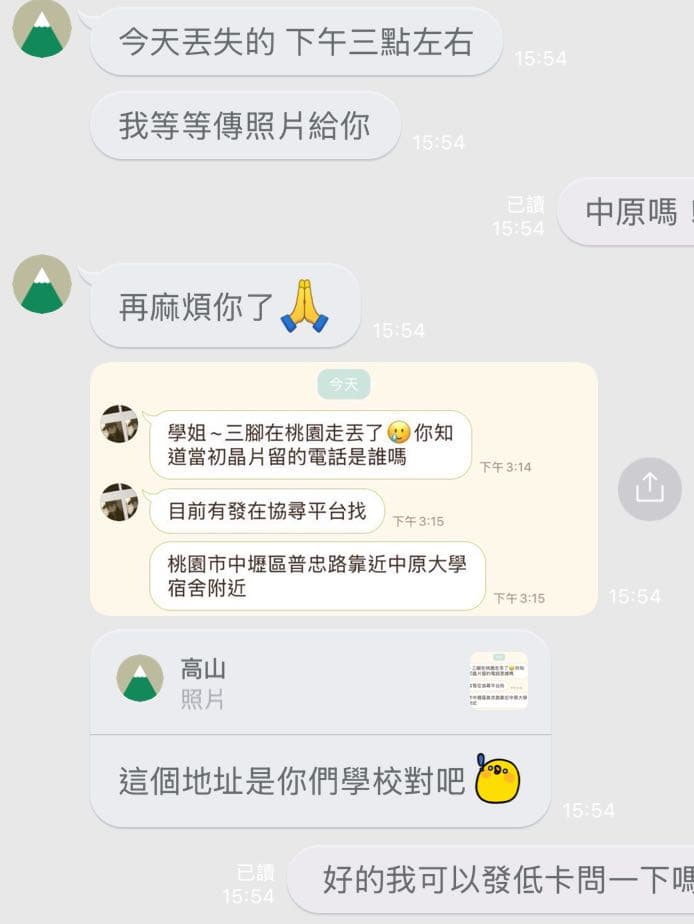Open sender's avatar beside 今天丟失的 message
This screenshot has width=694, height=924.
pos(42,28)
